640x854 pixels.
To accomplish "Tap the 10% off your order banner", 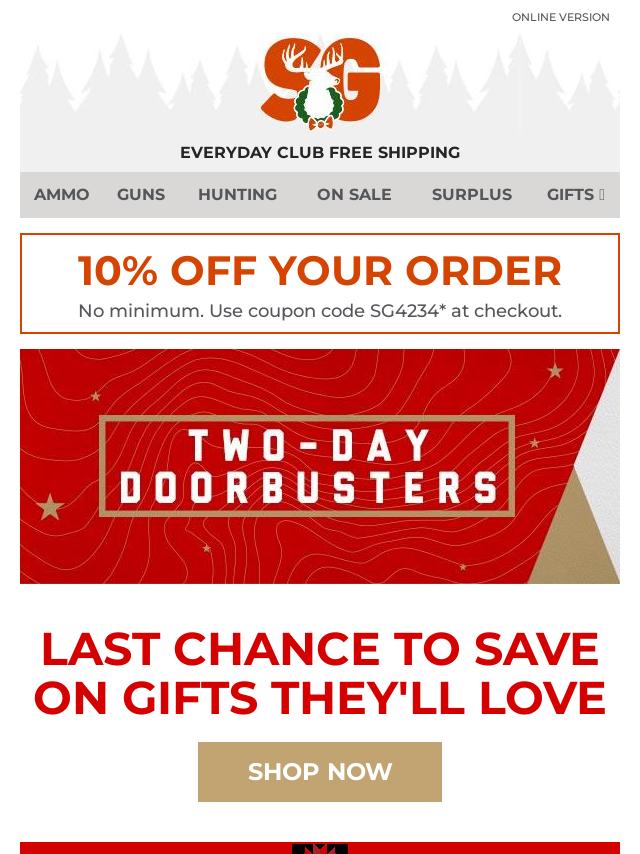I will point(320,283).
